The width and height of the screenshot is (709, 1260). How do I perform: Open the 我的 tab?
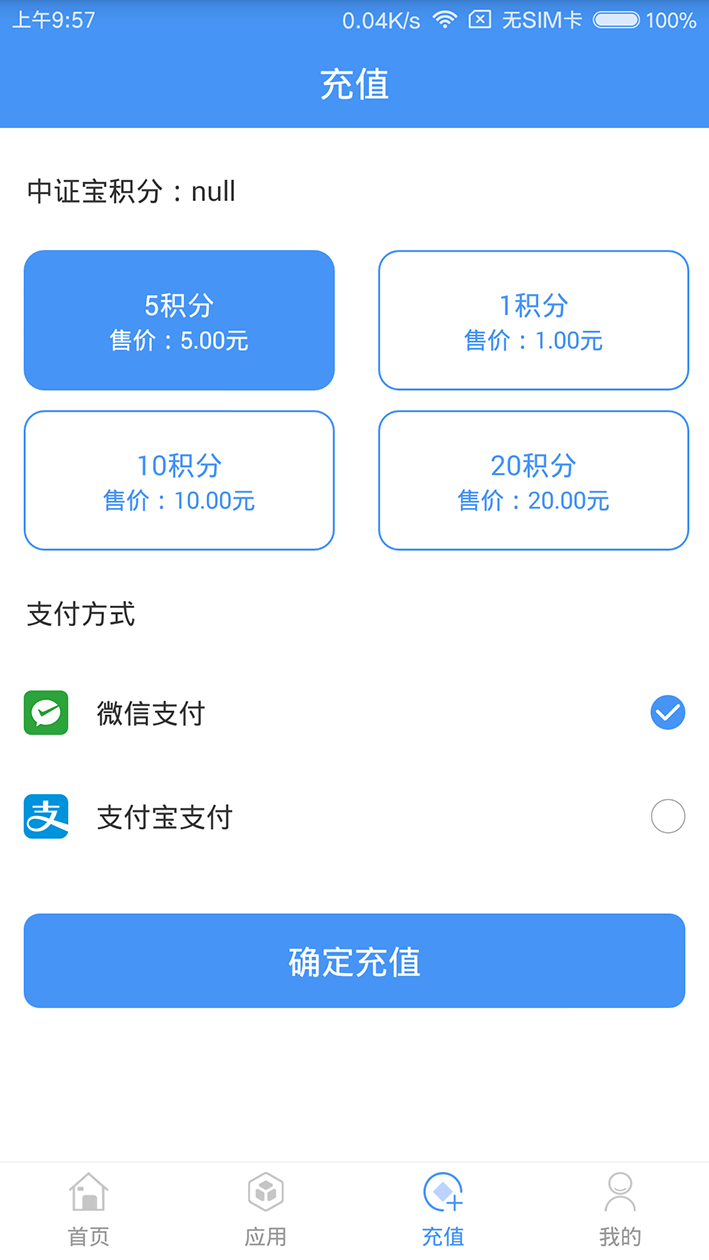point(620,1210)
